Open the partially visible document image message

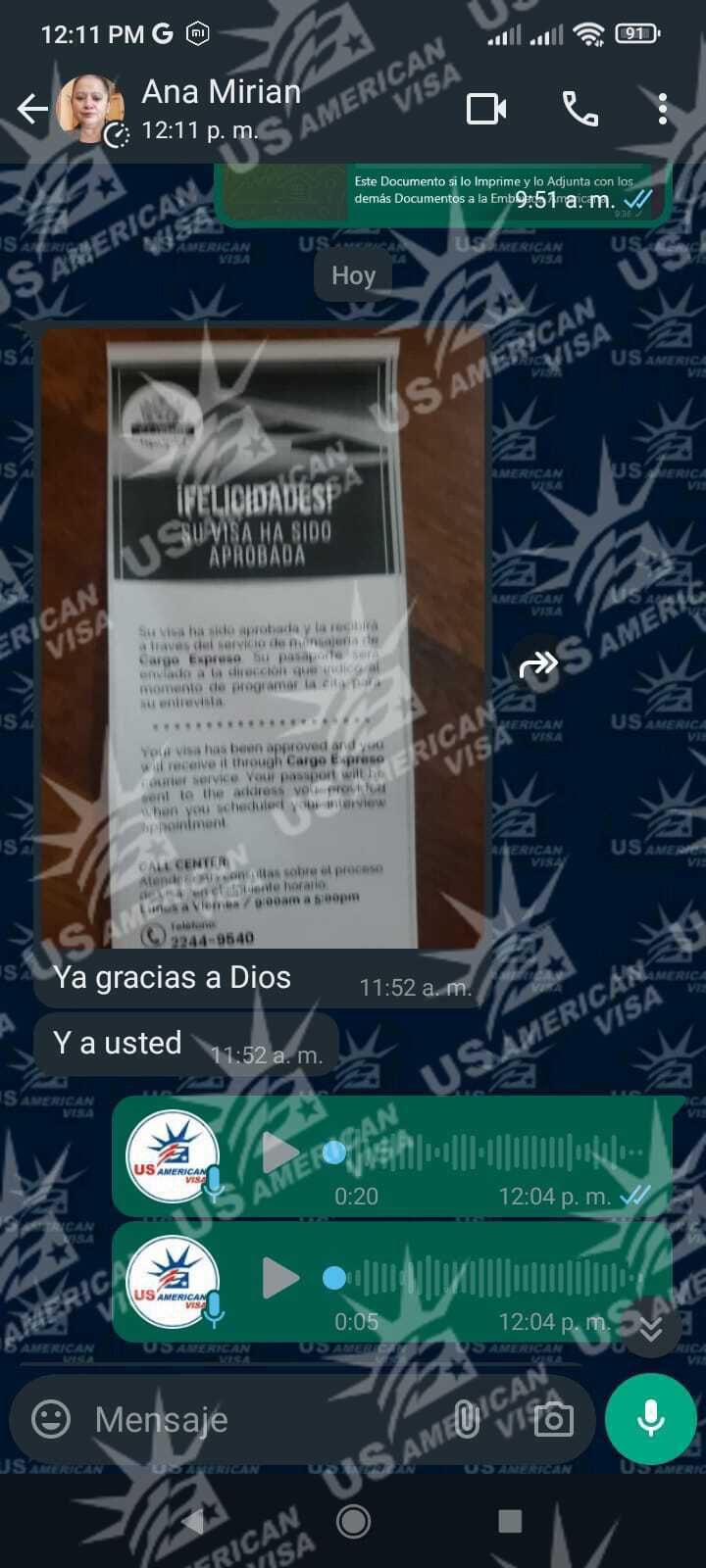coord(284,191)
